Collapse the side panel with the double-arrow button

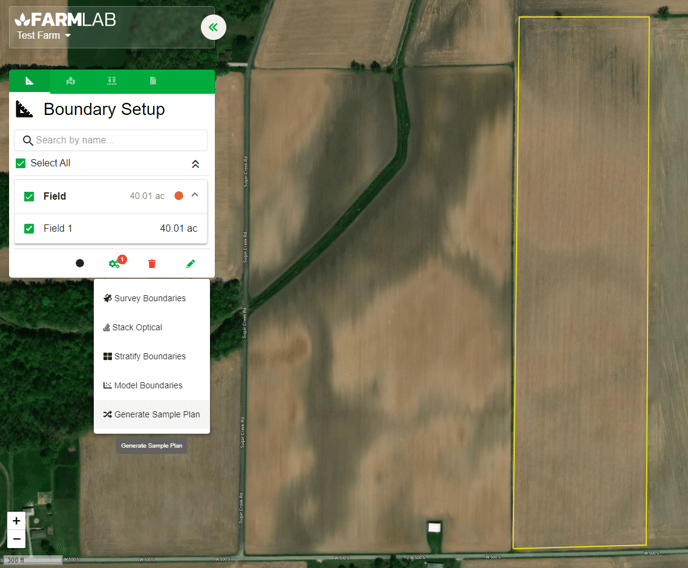(x=213, y=27)
